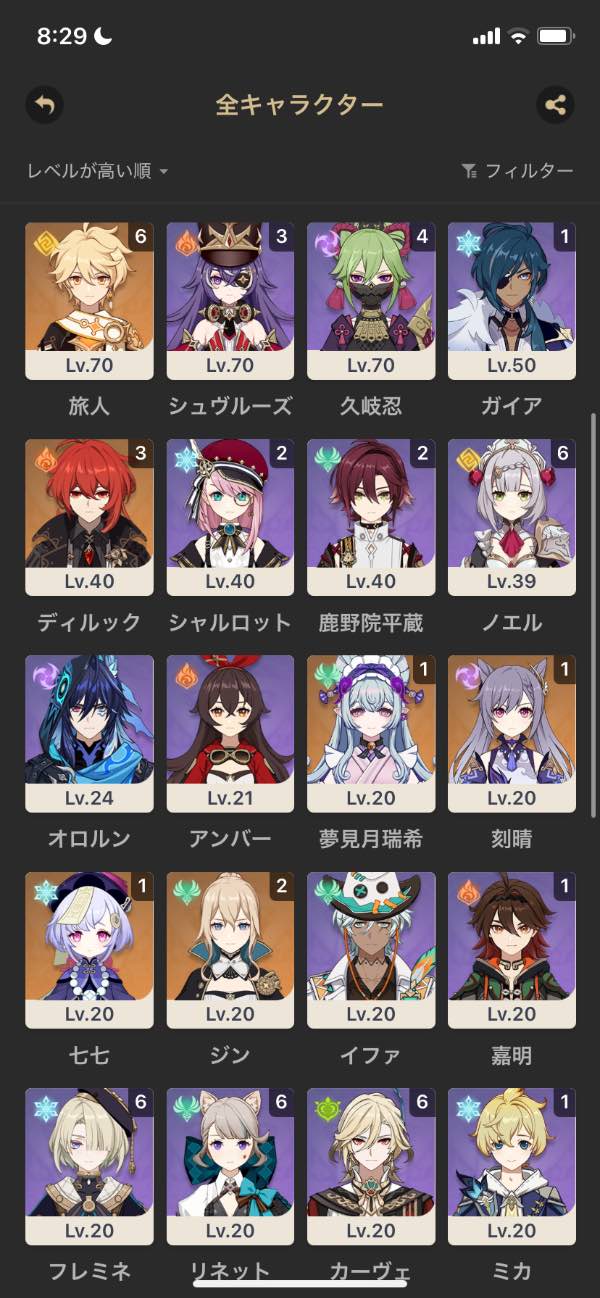Go back using the arrow icon
The width and height of the screenshot is (600, 1298).
coord(45,104)
